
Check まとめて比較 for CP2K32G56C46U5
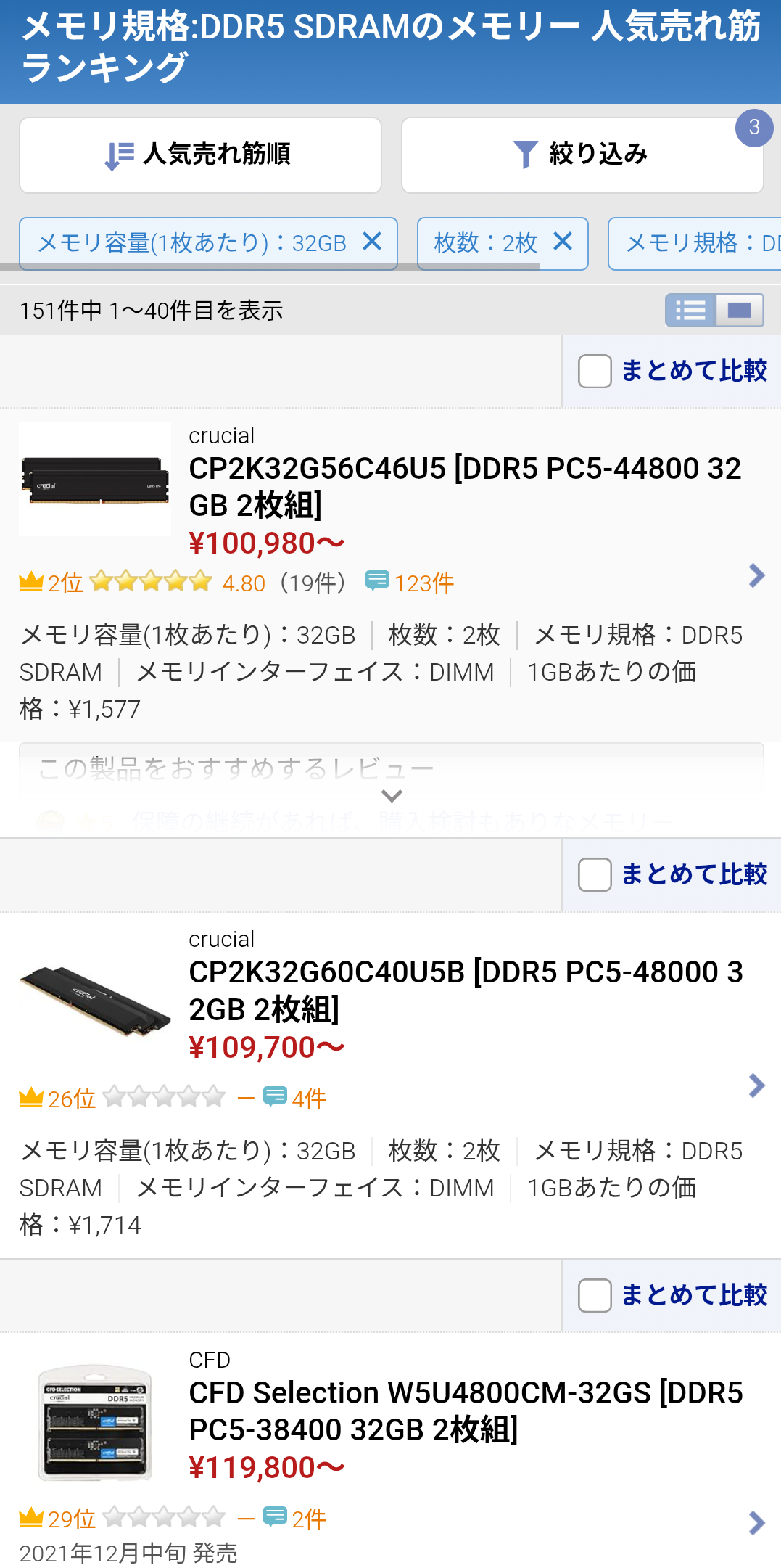click(x=595, y=372)
